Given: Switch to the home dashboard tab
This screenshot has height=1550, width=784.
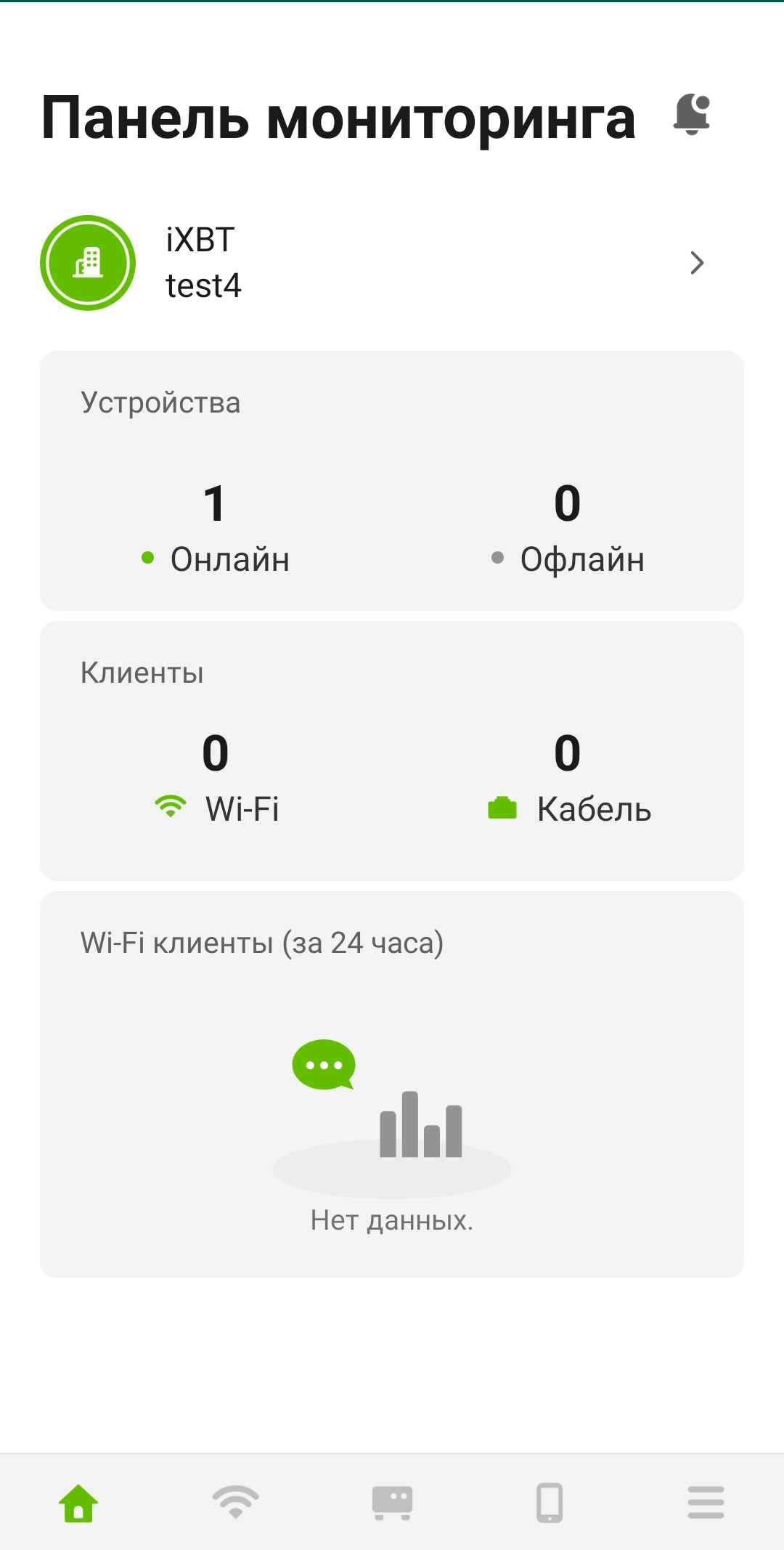Looking at the screenshot, I should [x=78, y=1502].
